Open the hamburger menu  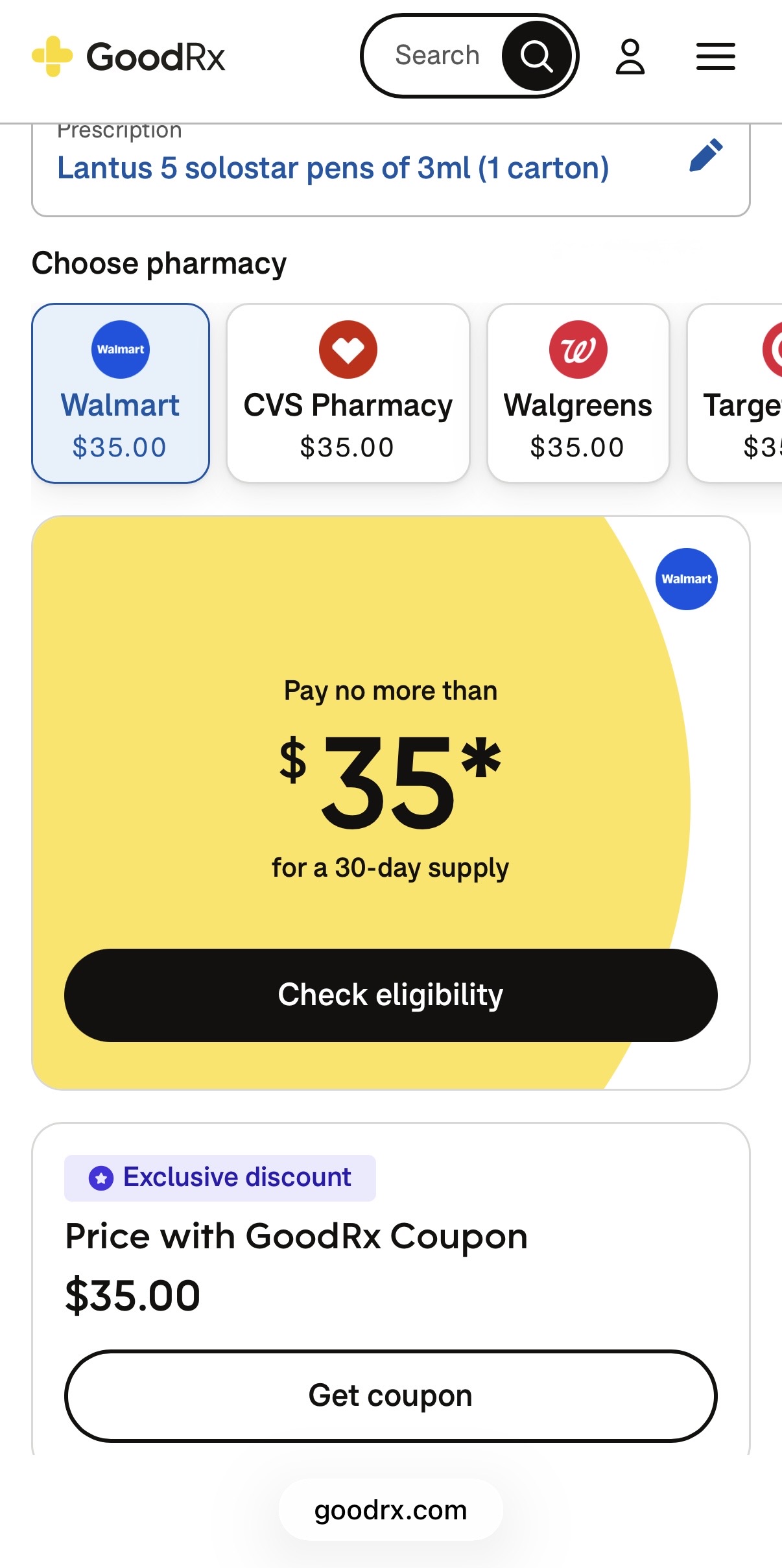pos(715,56)
